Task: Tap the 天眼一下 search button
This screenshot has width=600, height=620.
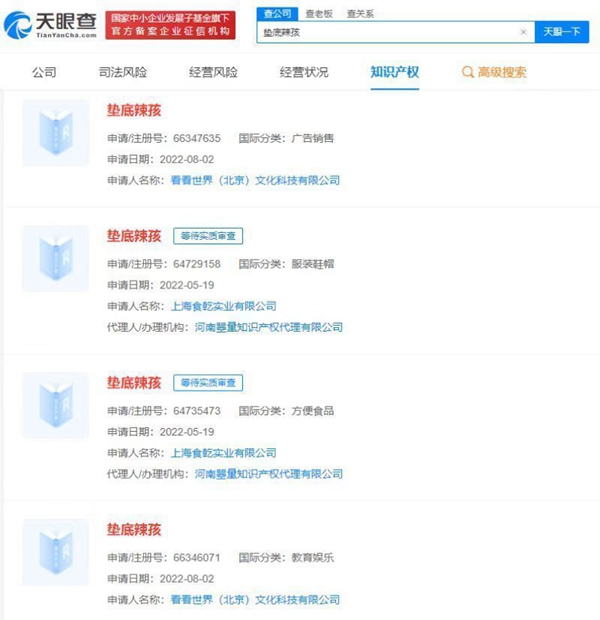Action: click(x=561, y=32)
